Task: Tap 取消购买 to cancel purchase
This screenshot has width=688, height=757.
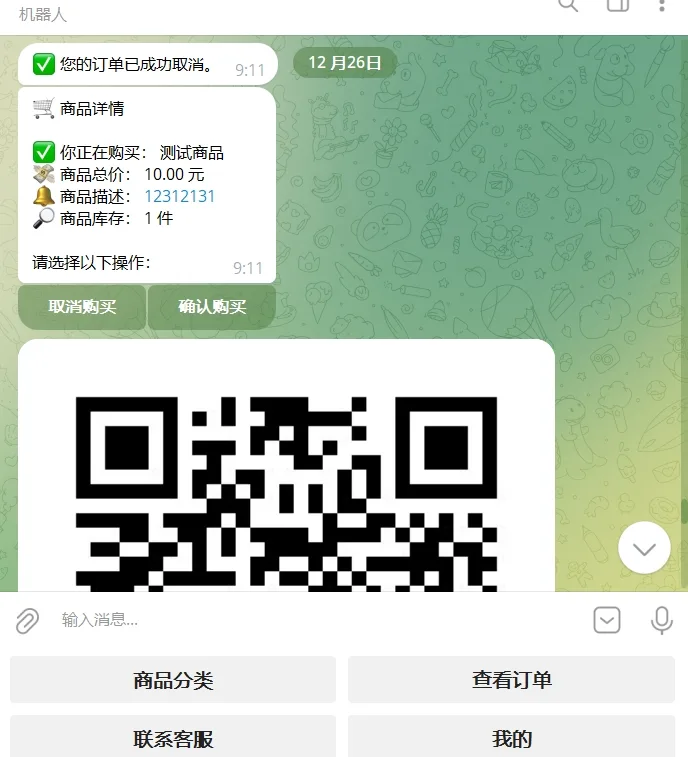Action: (x=82, y=307)
